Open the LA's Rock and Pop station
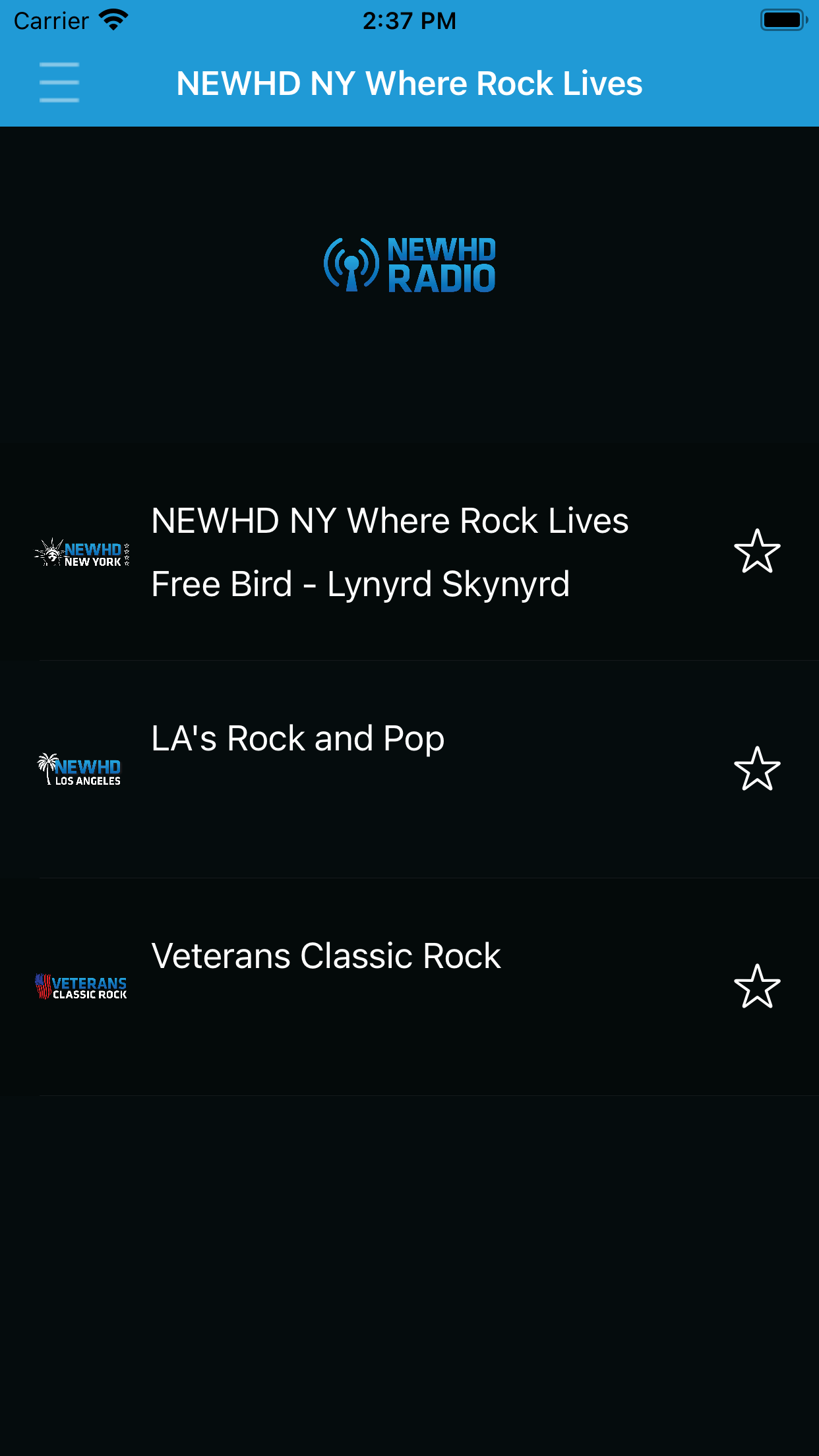Image resolution: width=819 pixels, height=1456 pixels. (409, 770)
